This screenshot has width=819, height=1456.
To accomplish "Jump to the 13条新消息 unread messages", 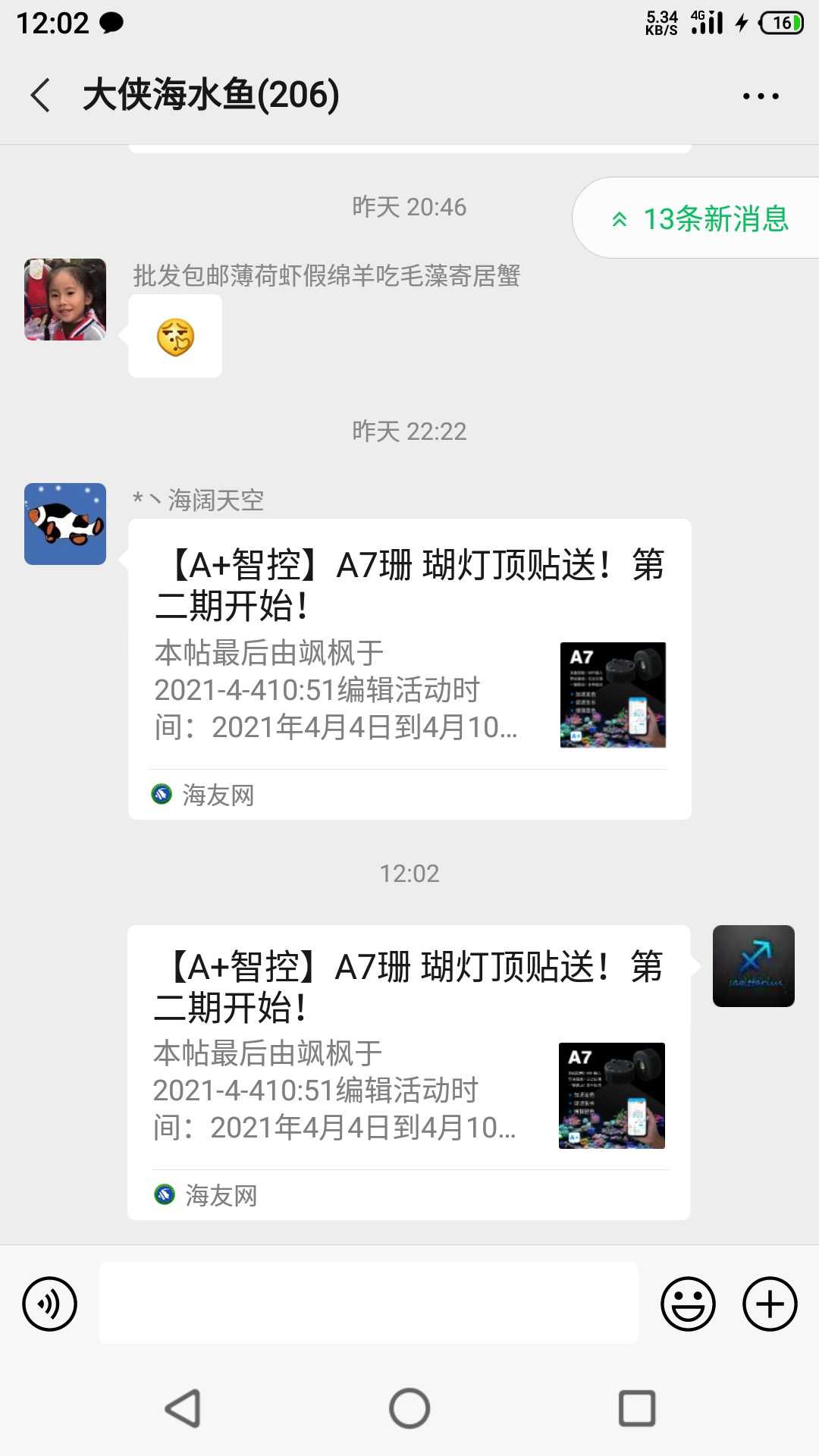I will tap(701, 218).
